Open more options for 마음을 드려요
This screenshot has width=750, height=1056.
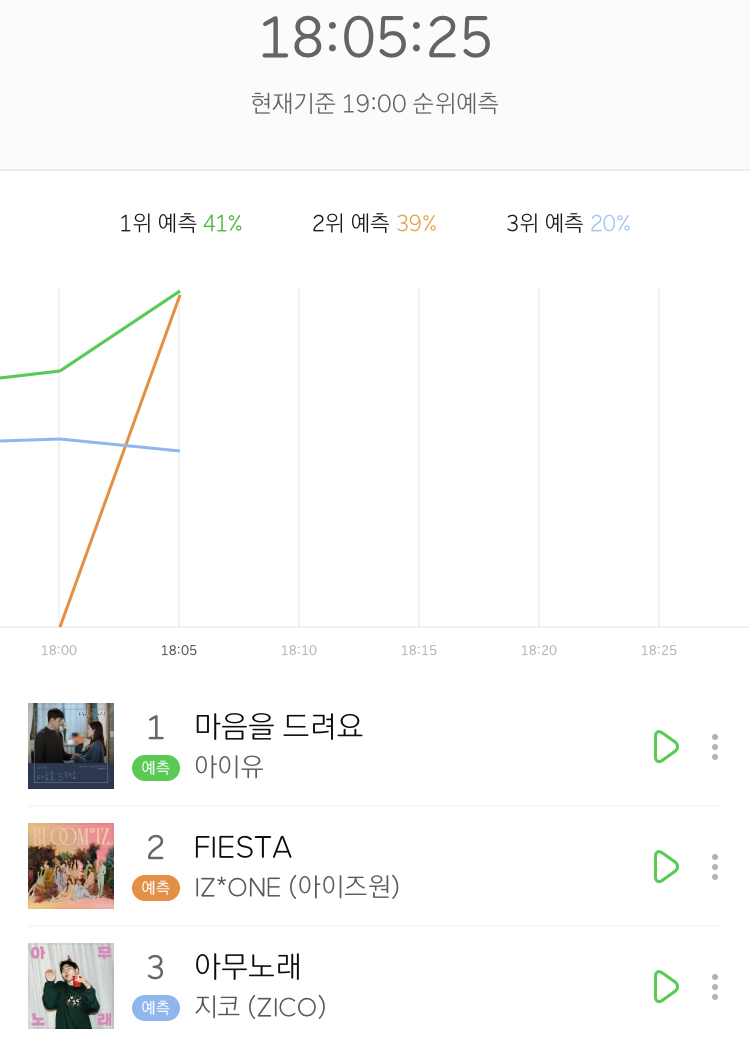[x=714, y=746]
